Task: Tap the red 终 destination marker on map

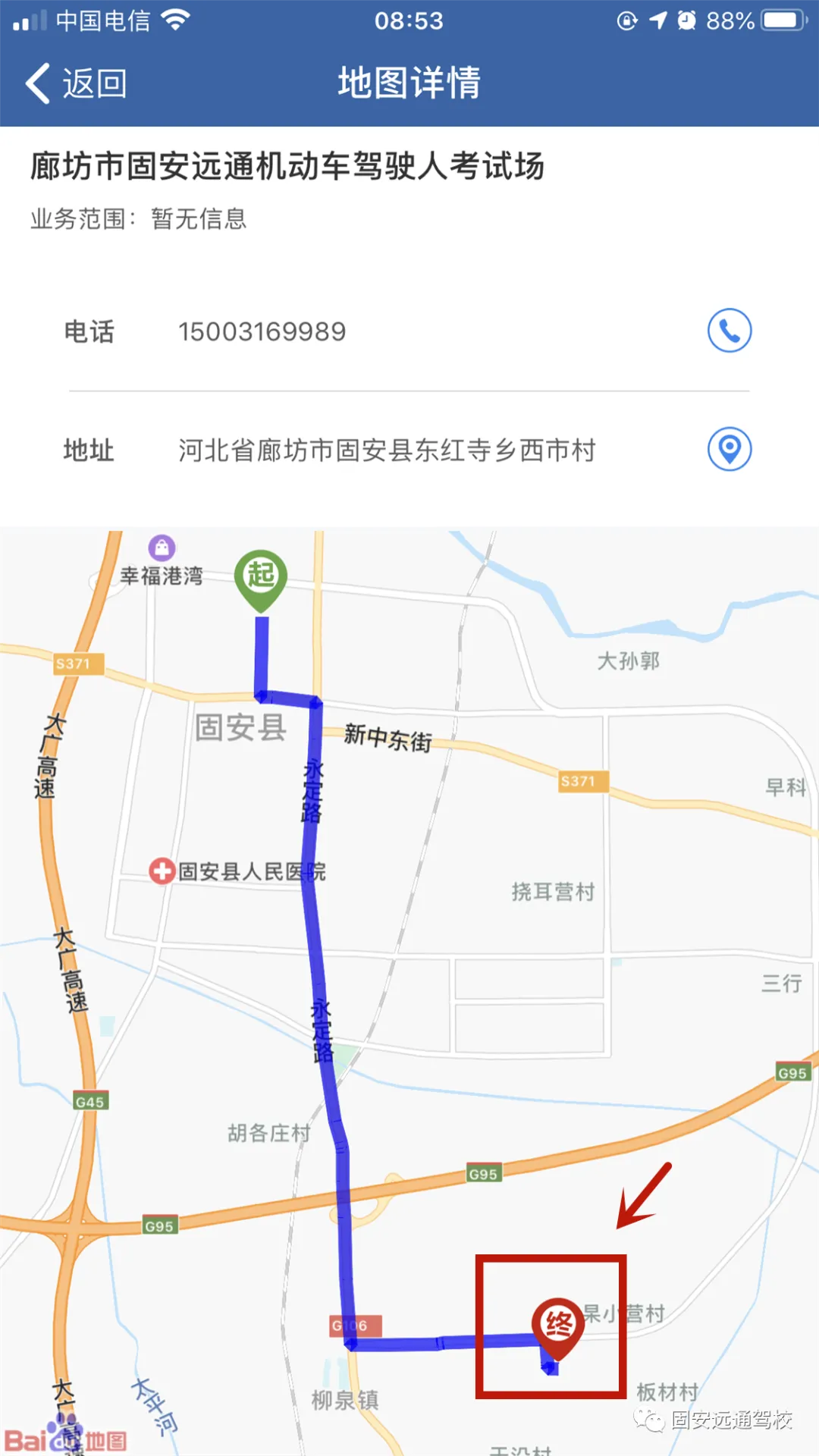Action: [558, 1326]
